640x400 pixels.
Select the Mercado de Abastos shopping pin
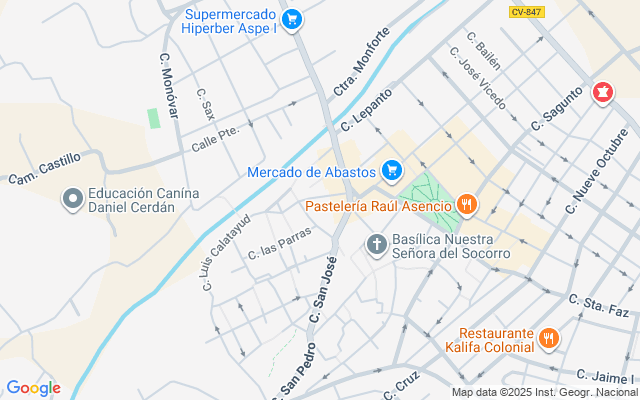392,171
